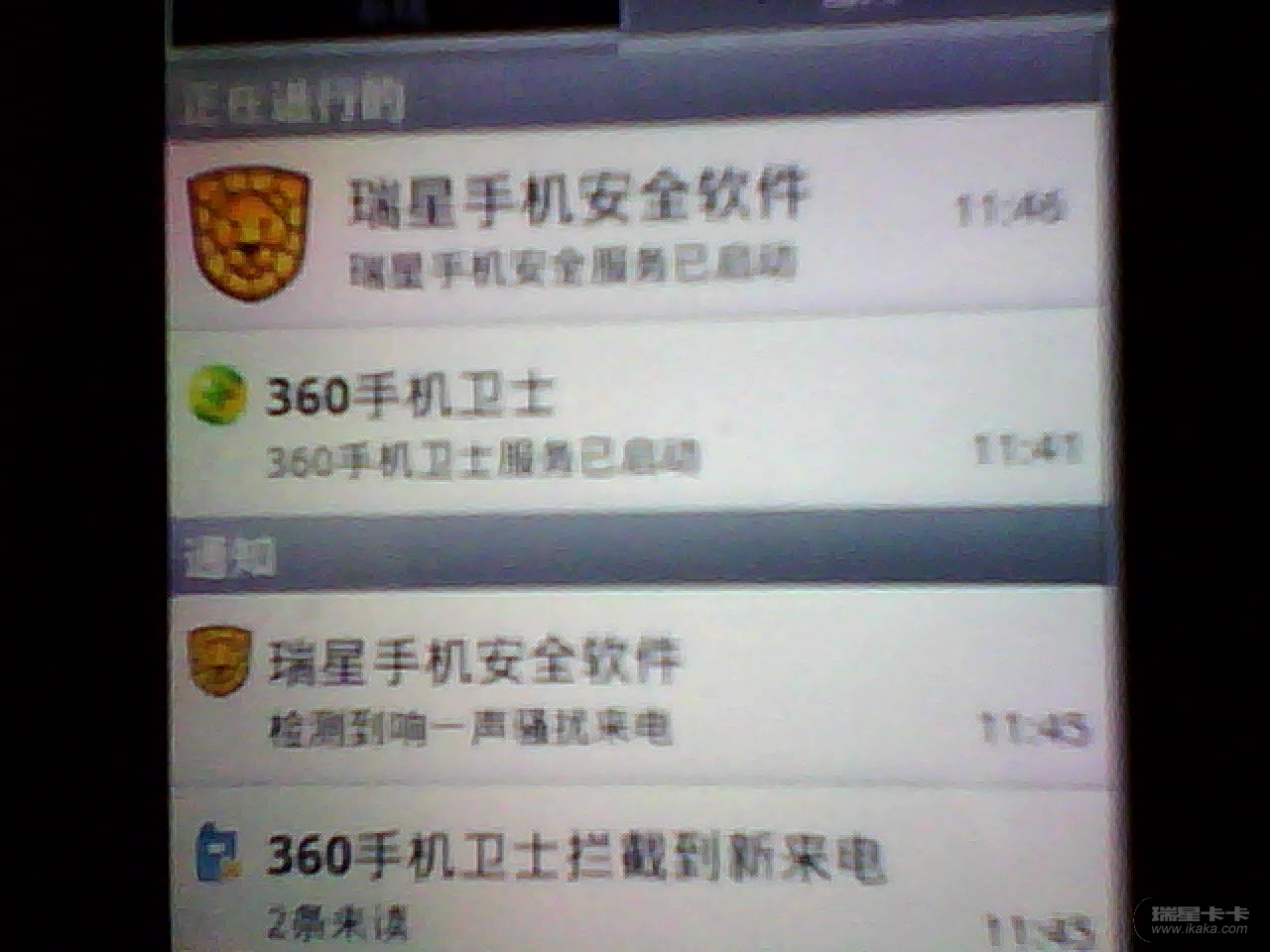Open the 检测到响一声骚扰来电 notification
The height and width of the screenshot is (952, 1270).
(635, 689)
